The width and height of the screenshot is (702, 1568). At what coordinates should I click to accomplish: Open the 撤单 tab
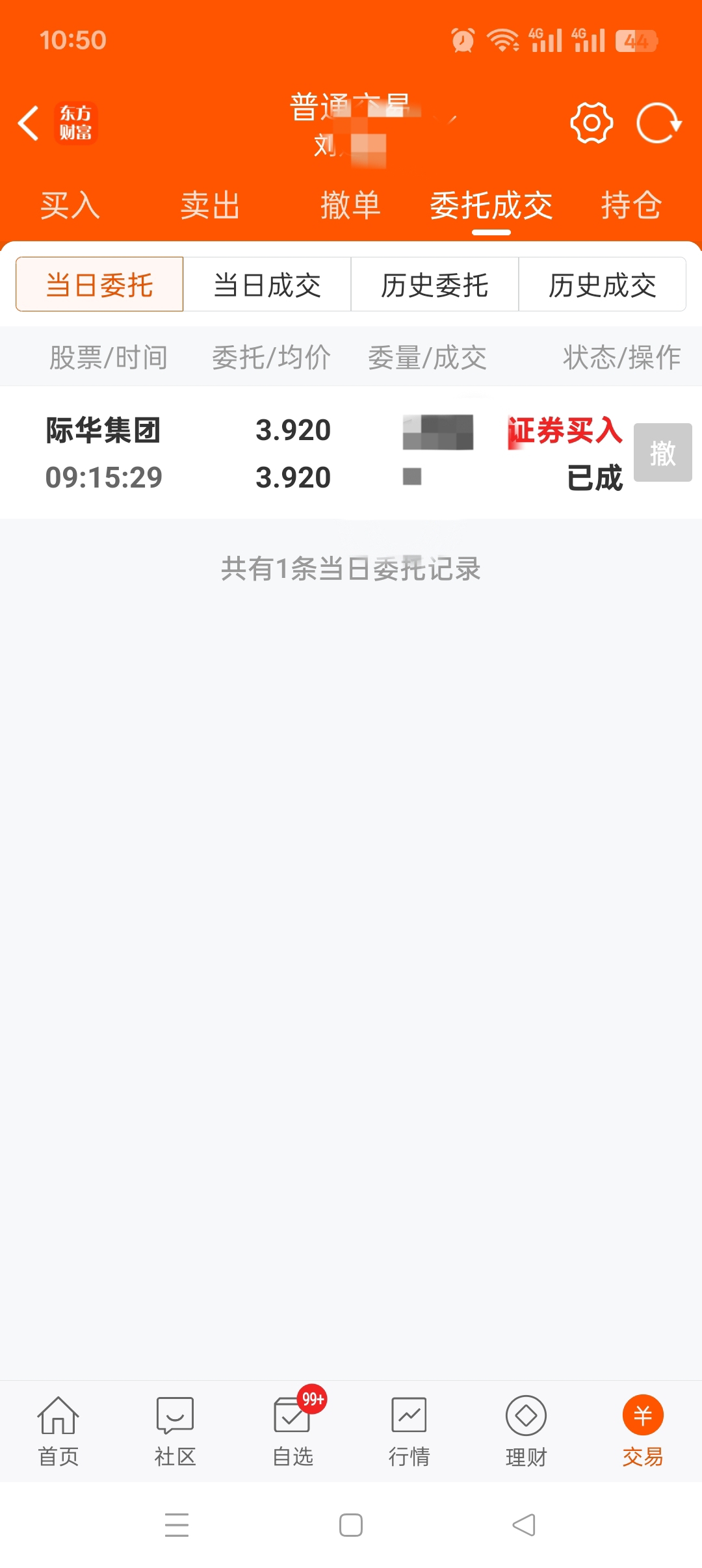click(350, 206)
